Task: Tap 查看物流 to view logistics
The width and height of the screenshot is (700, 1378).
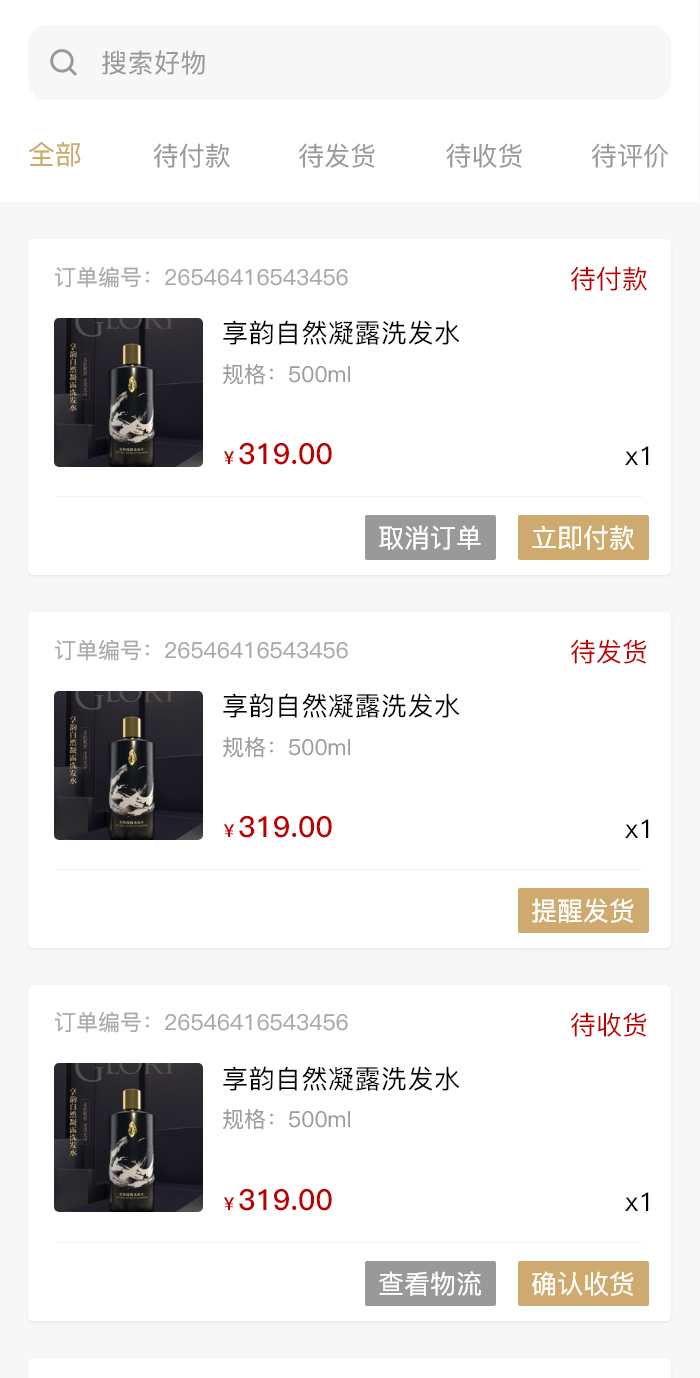Action: 430,1283
